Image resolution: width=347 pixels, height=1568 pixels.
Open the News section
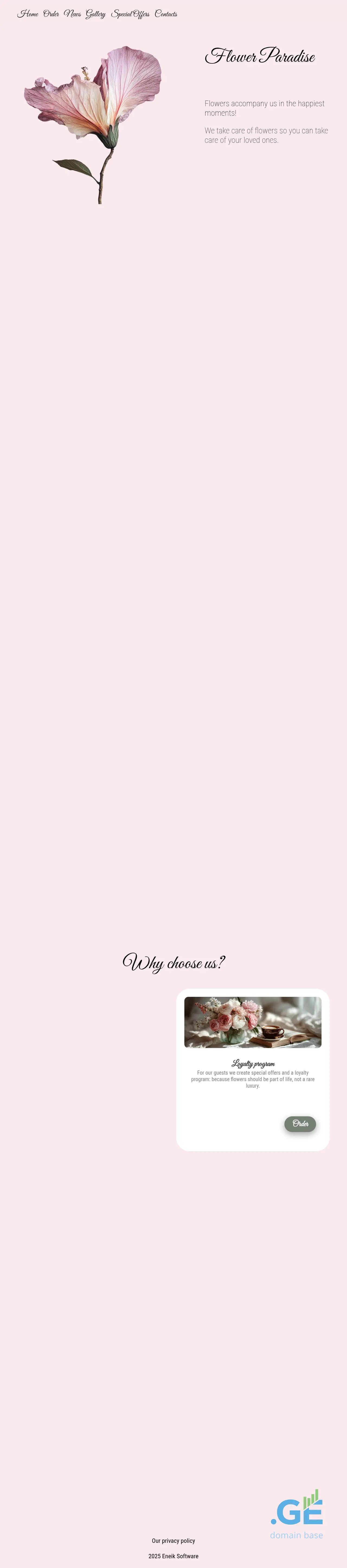(72, 14)
